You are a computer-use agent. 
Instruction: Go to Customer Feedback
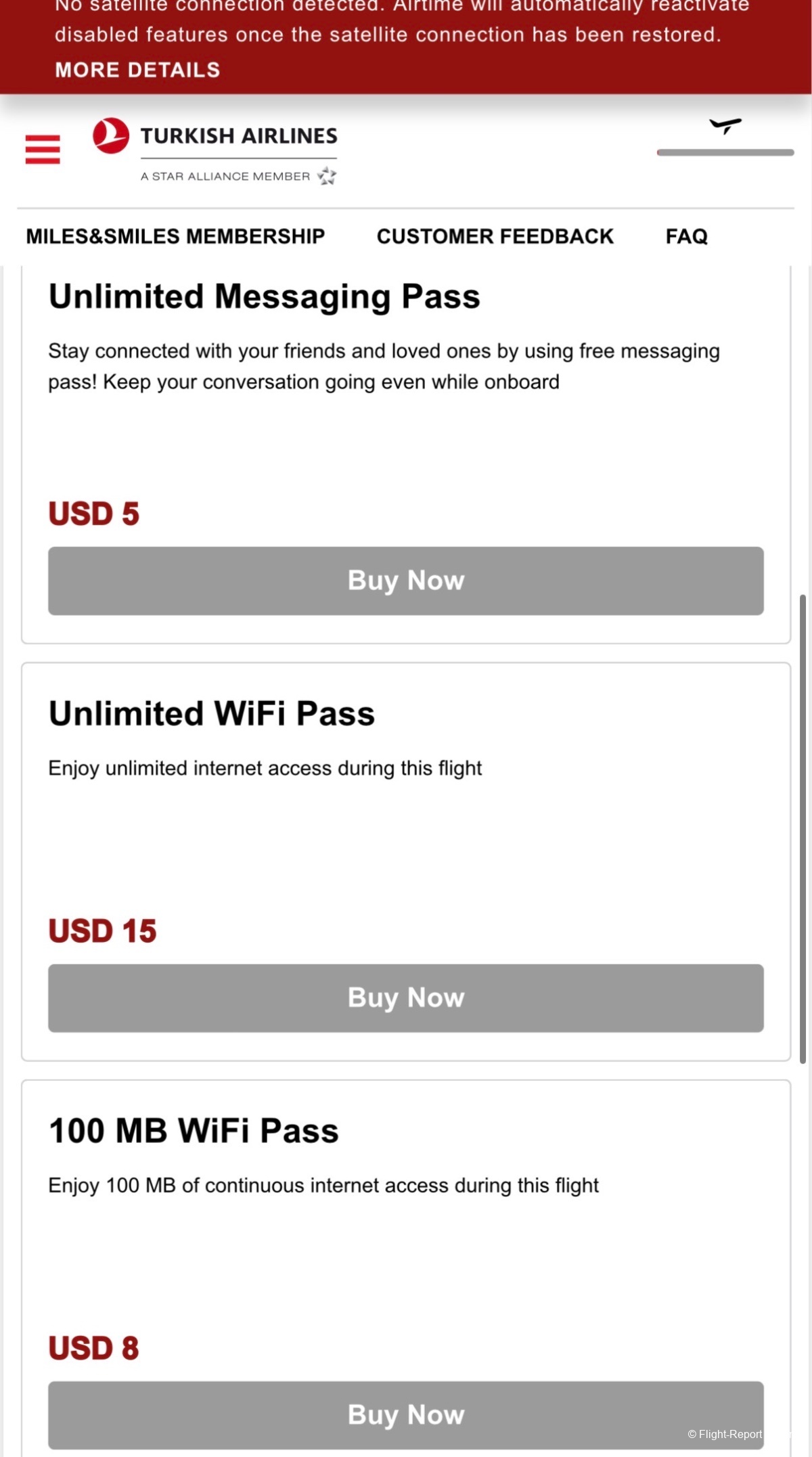tap(495, 236)
